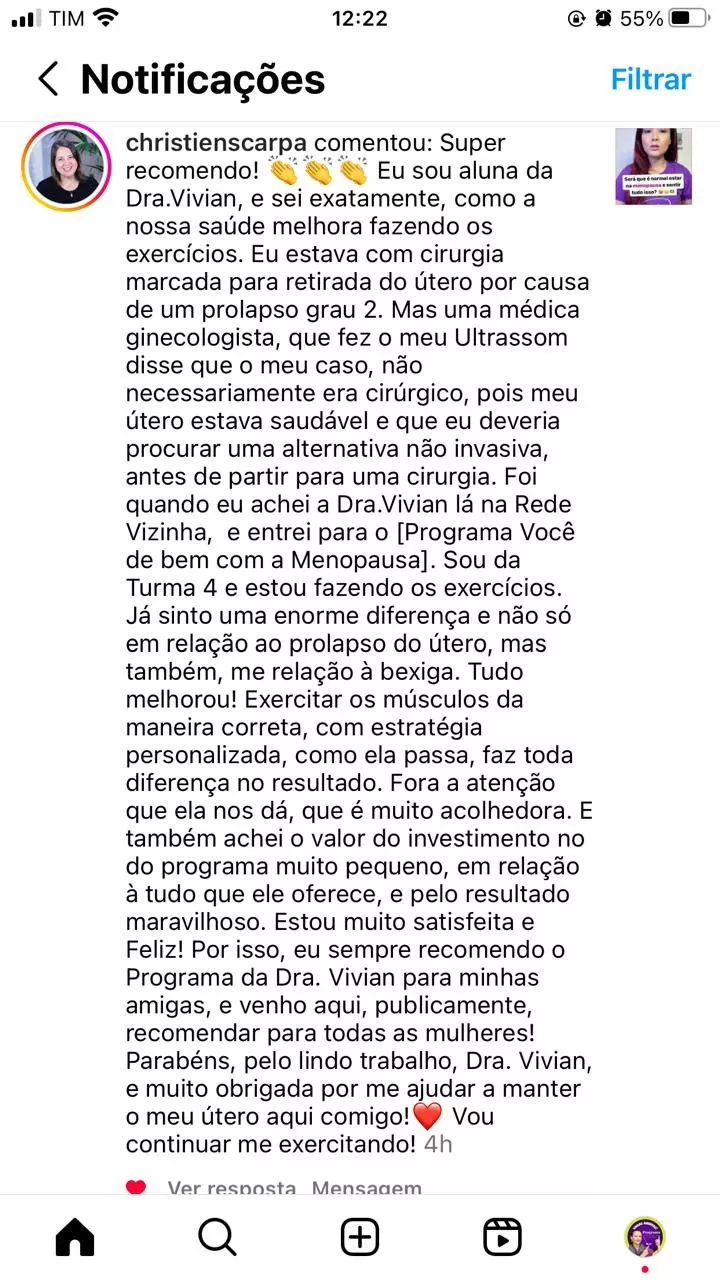
Task: Switch to the Reels tab
Action: 502,1237
